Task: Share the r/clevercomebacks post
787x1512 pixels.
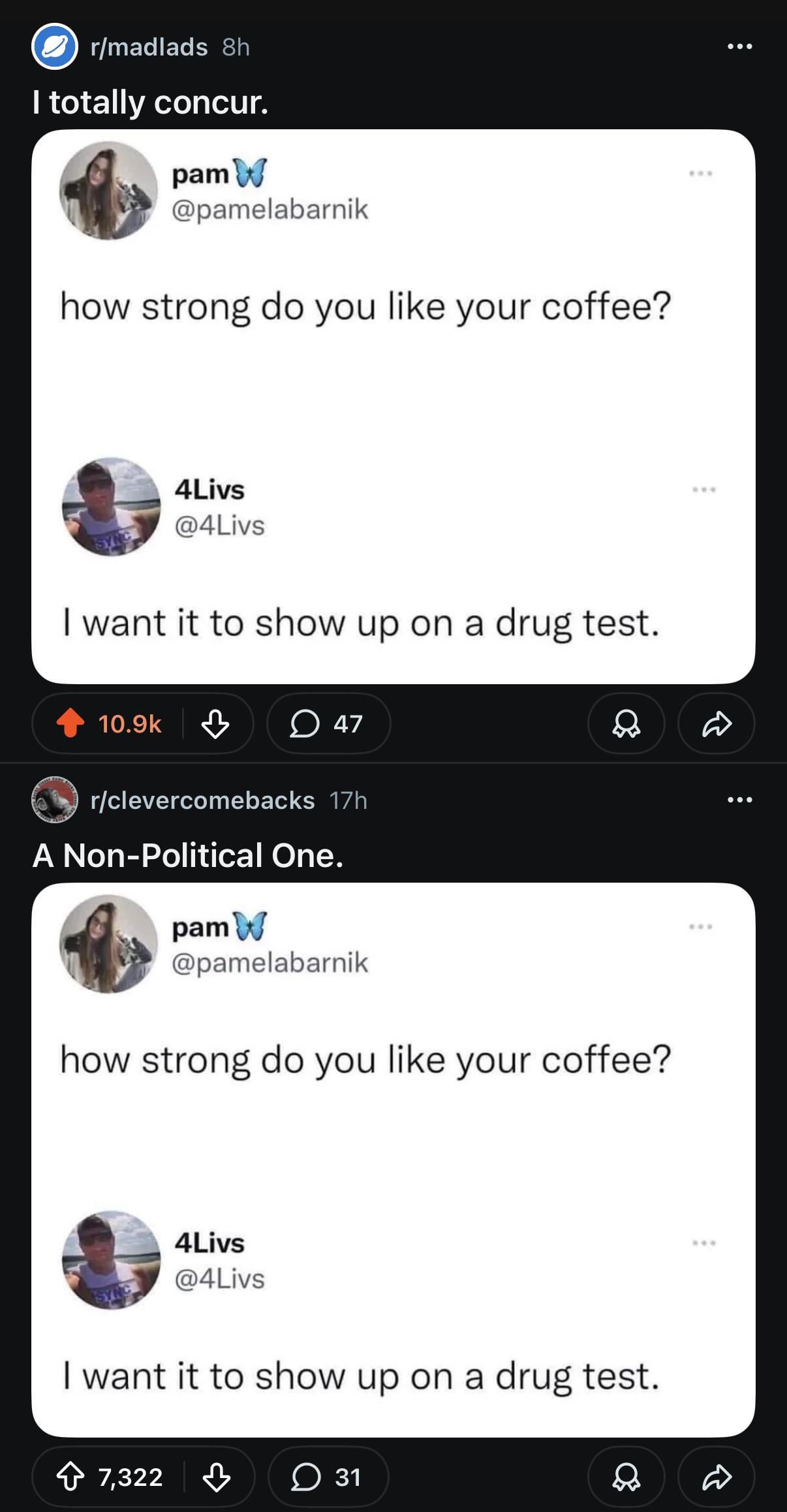Action: (x=716, y=1477)
